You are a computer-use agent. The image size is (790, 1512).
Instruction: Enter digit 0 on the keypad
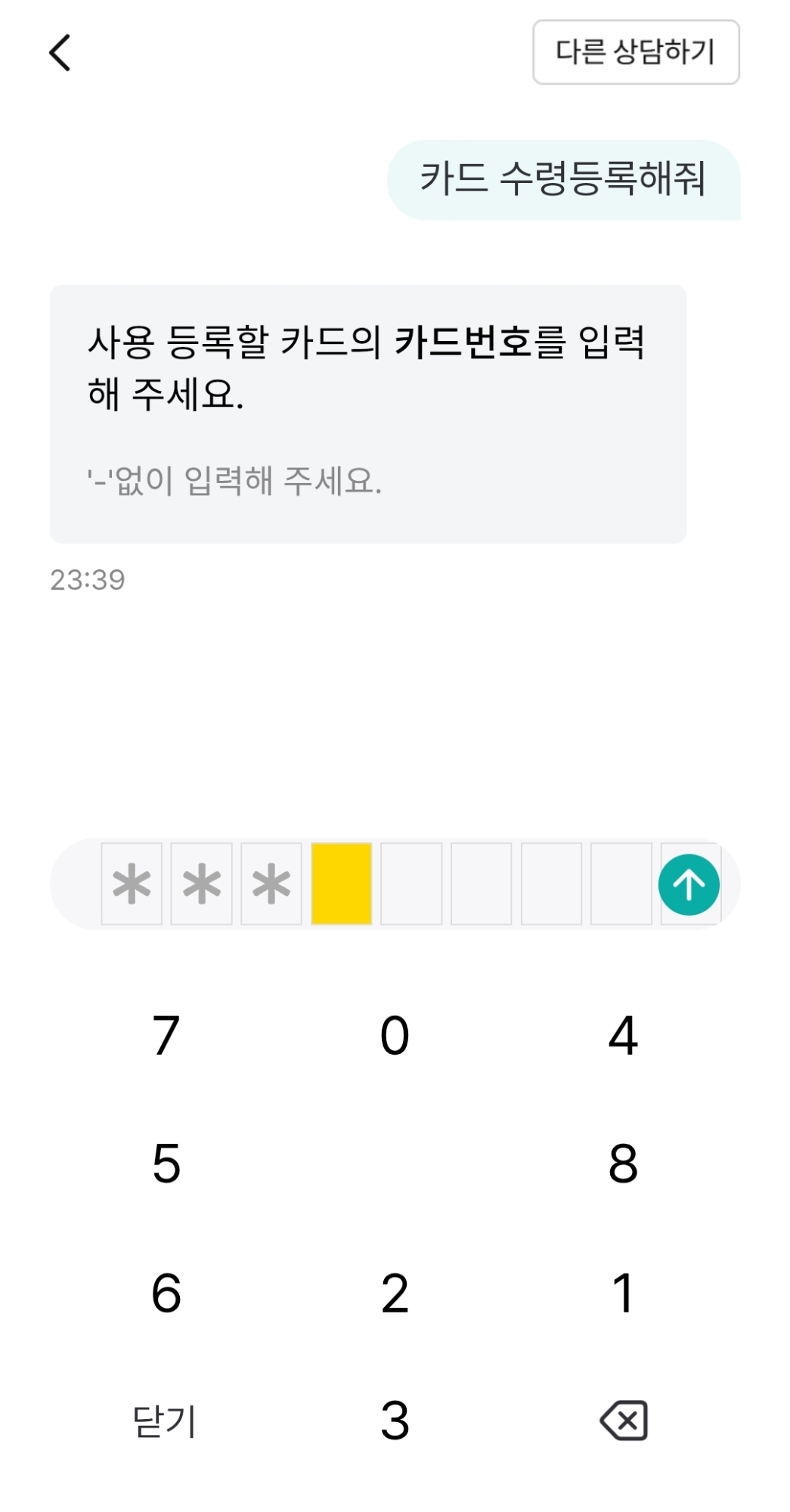point(395,1036)
